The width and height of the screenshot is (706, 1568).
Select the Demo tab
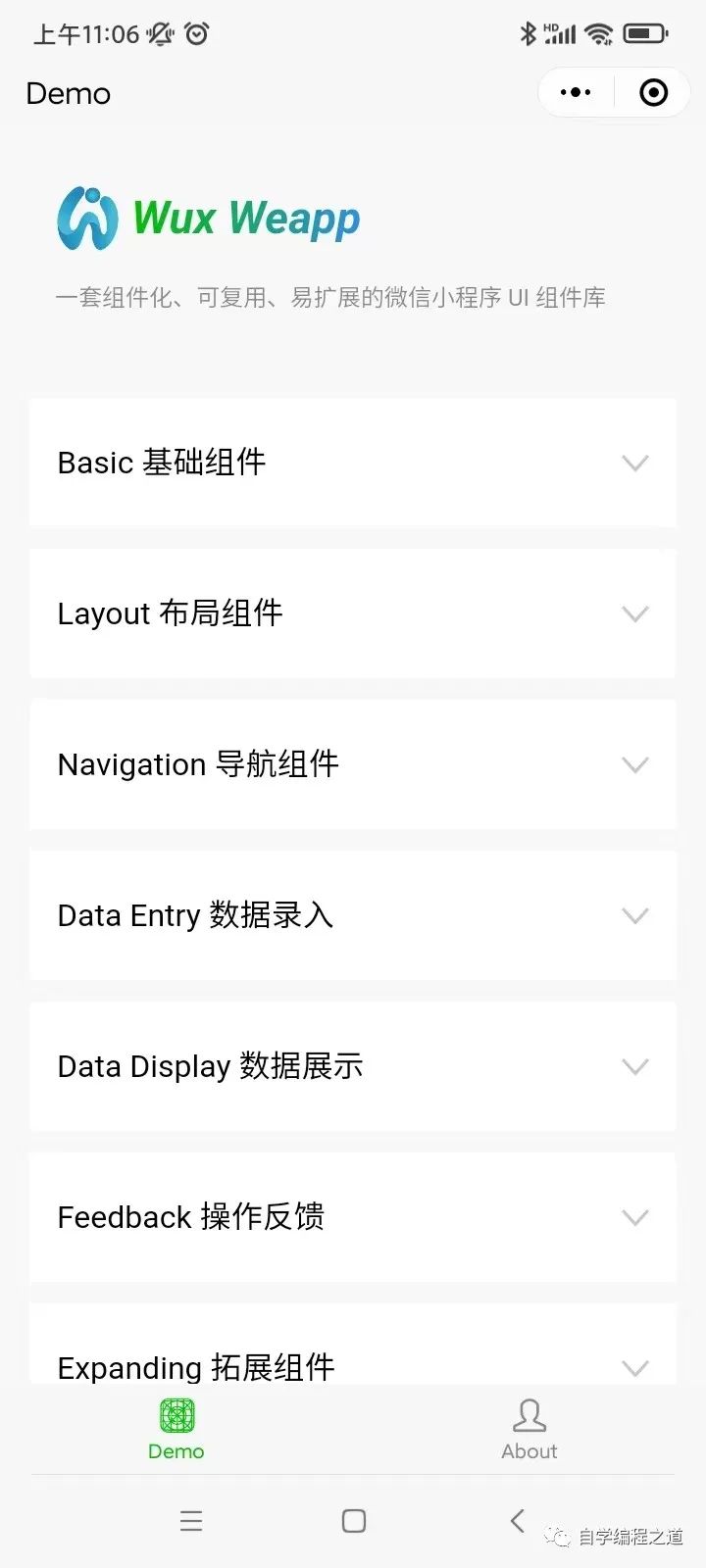coord(176,1431)
